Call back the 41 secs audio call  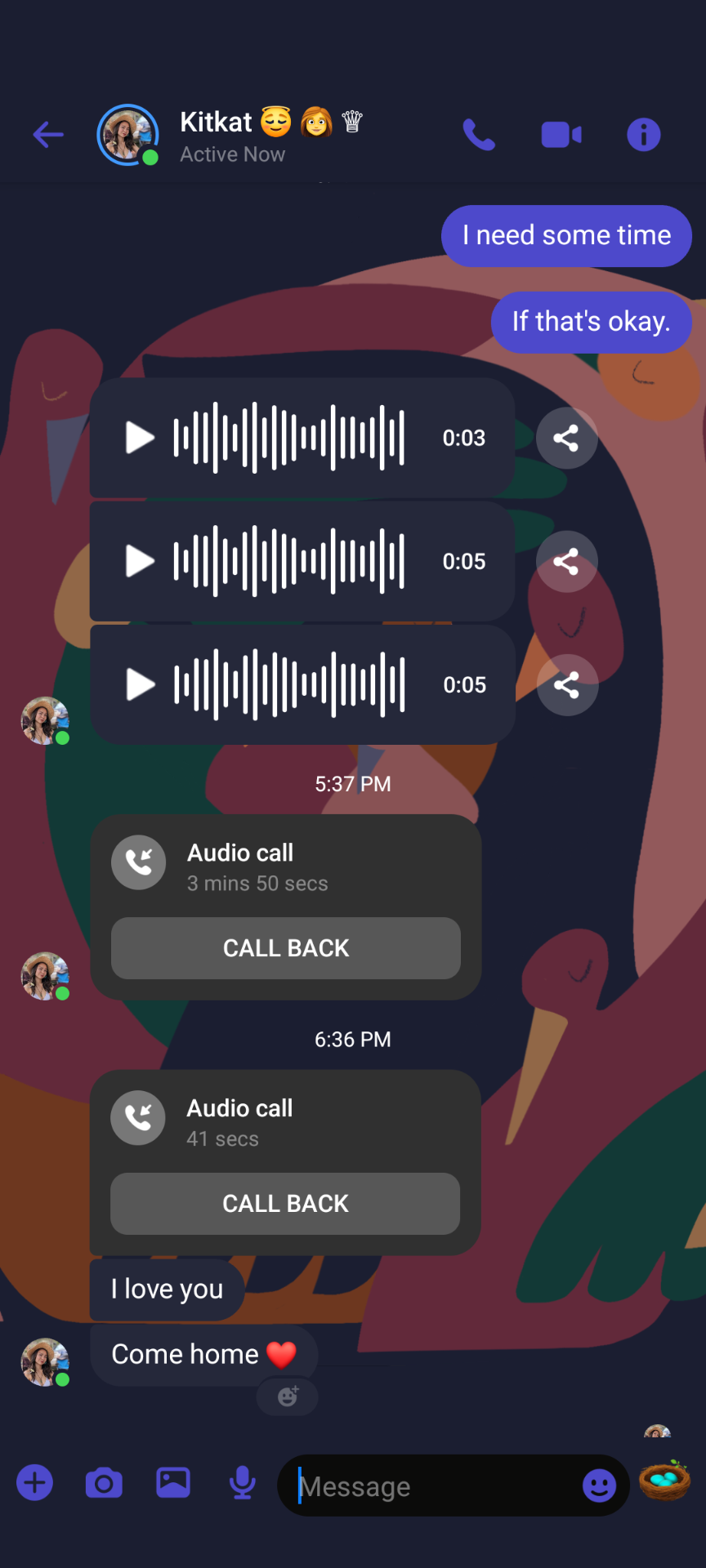(x=285, y=1204)
